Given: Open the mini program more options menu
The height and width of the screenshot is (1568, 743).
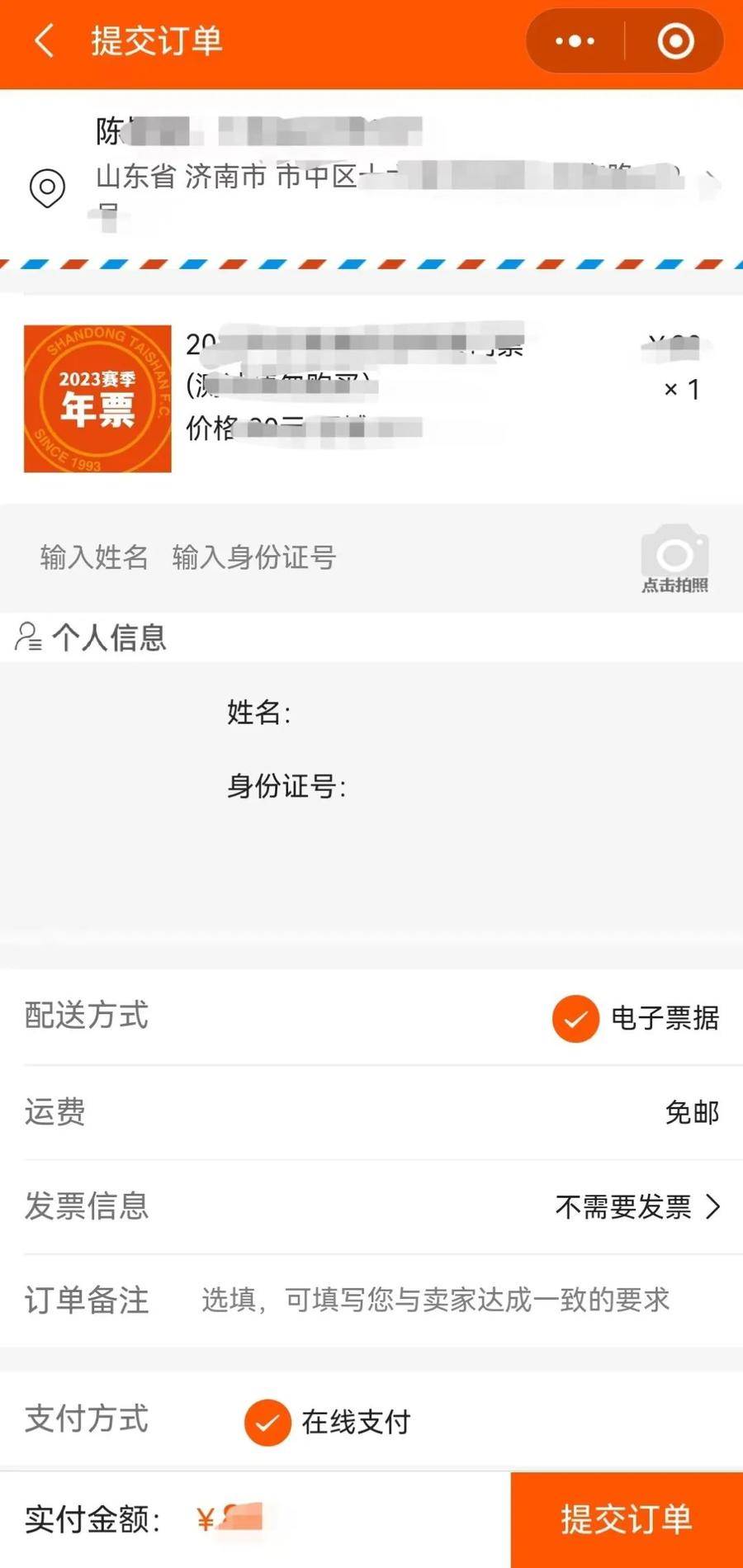Looking at the screenshot, I should coord(575,41).
